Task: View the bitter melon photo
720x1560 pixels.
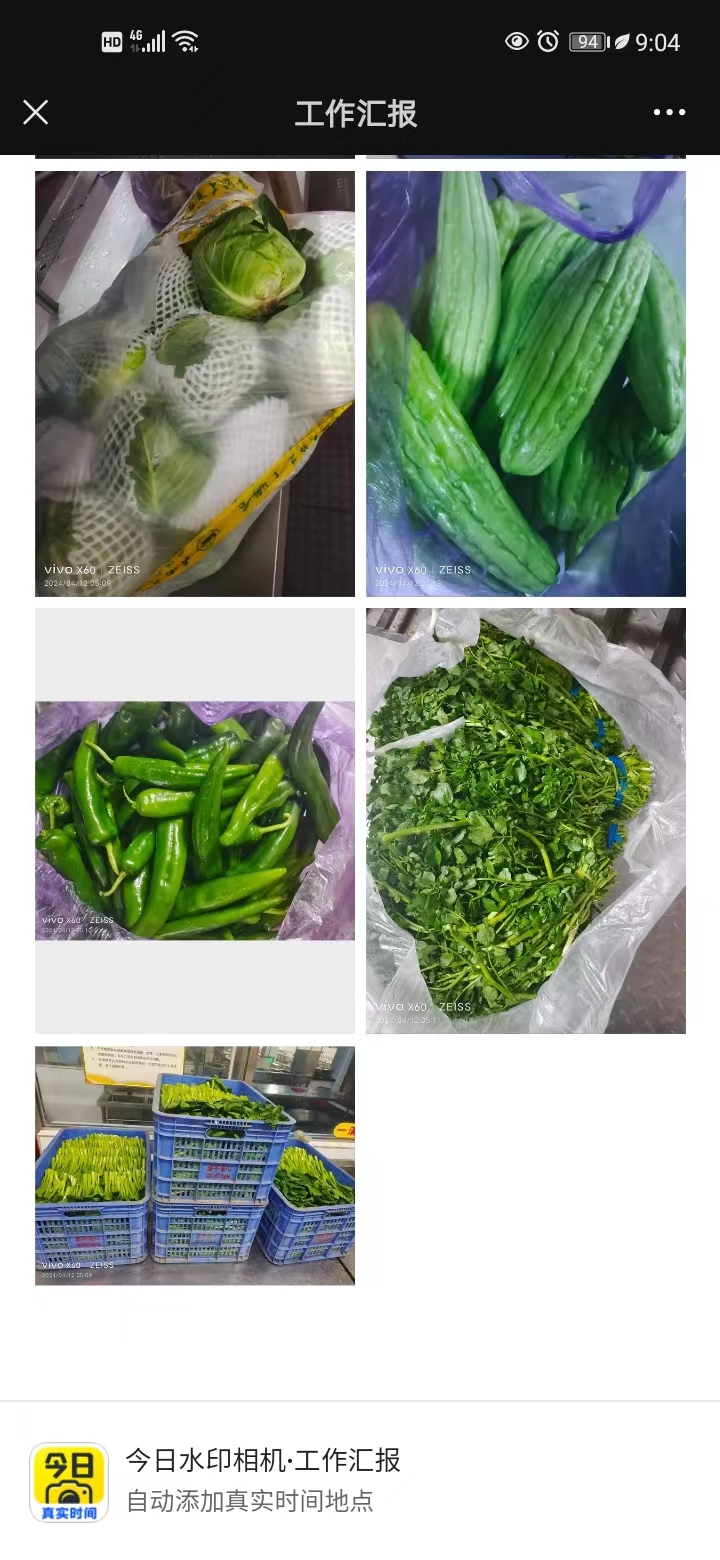Action: (525, 383)
